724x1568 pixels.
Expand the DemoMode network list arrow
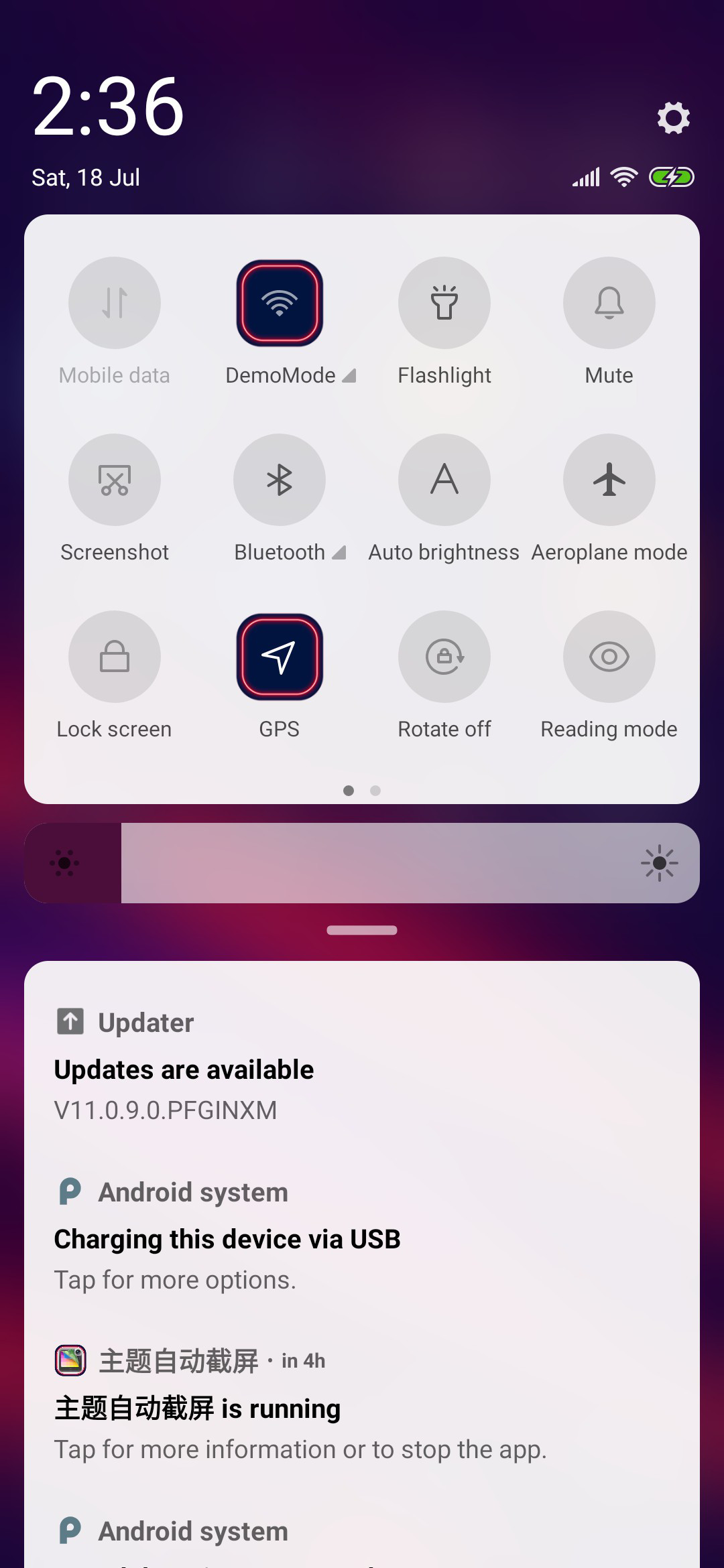pyautogui.click(x=349, y=376)
